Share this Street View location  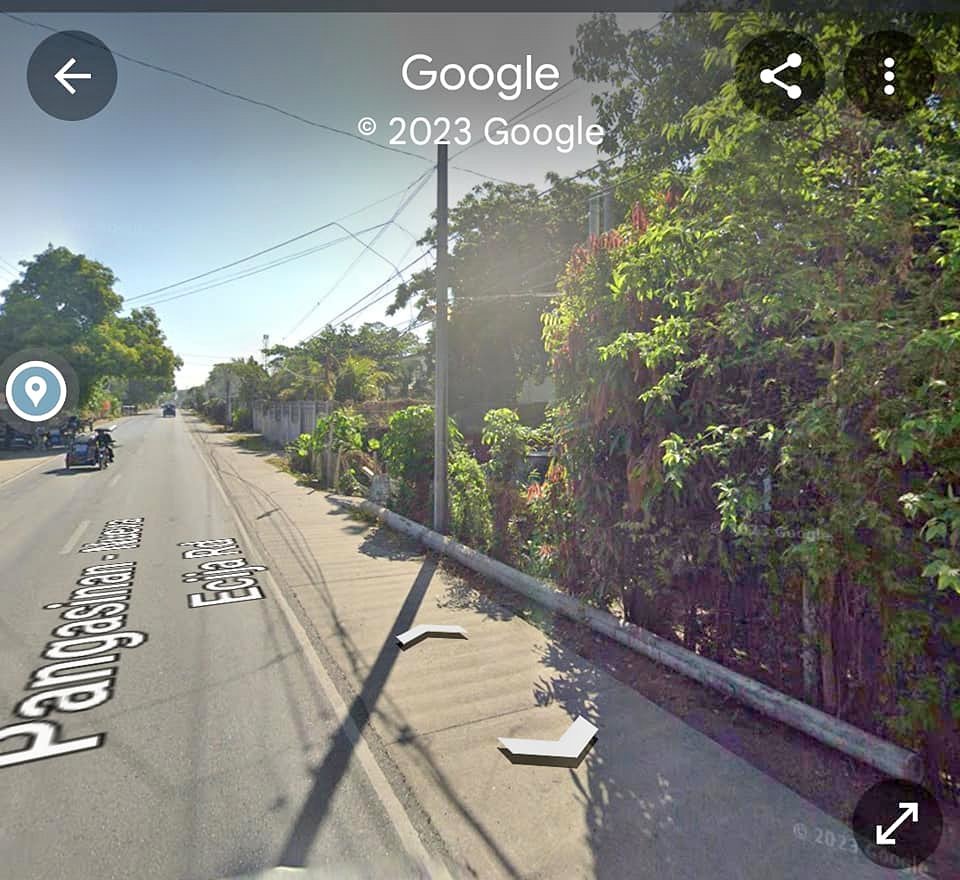(x=780, y=76)
